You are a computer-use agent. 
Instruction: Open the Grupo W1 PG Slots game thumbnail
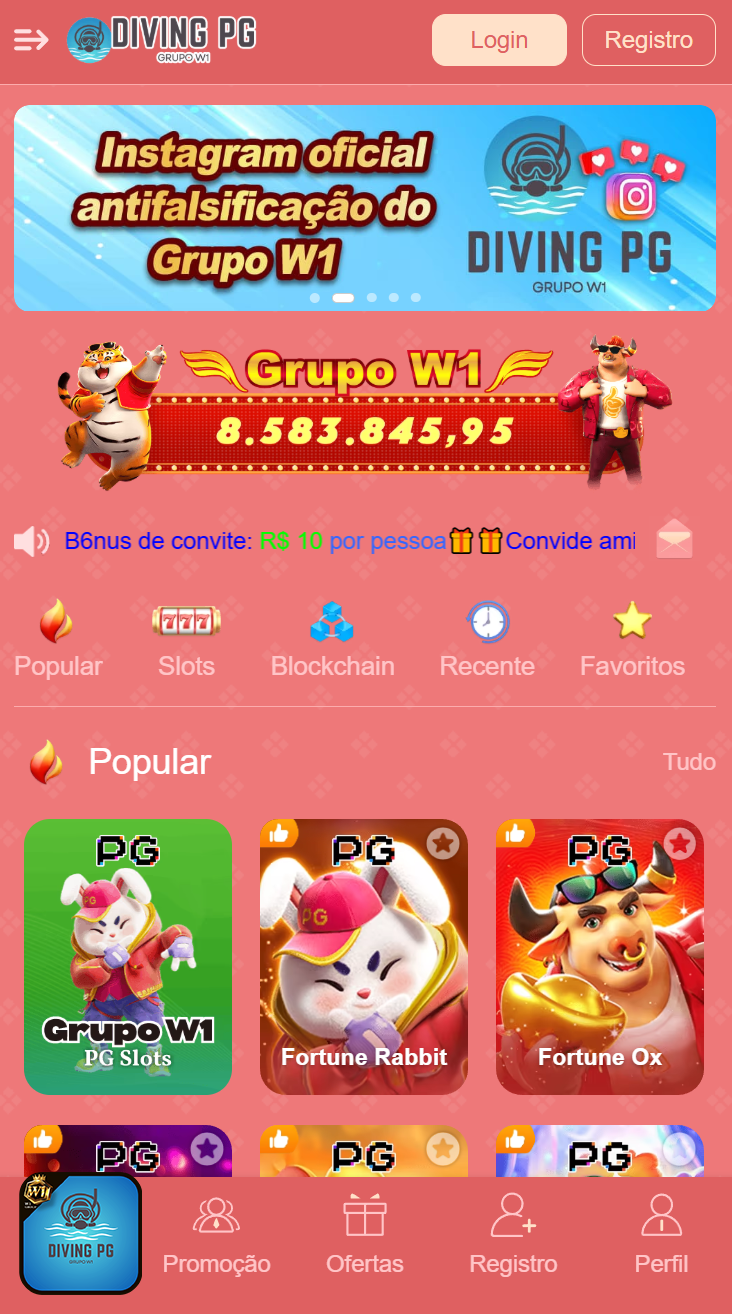(127, 957)
